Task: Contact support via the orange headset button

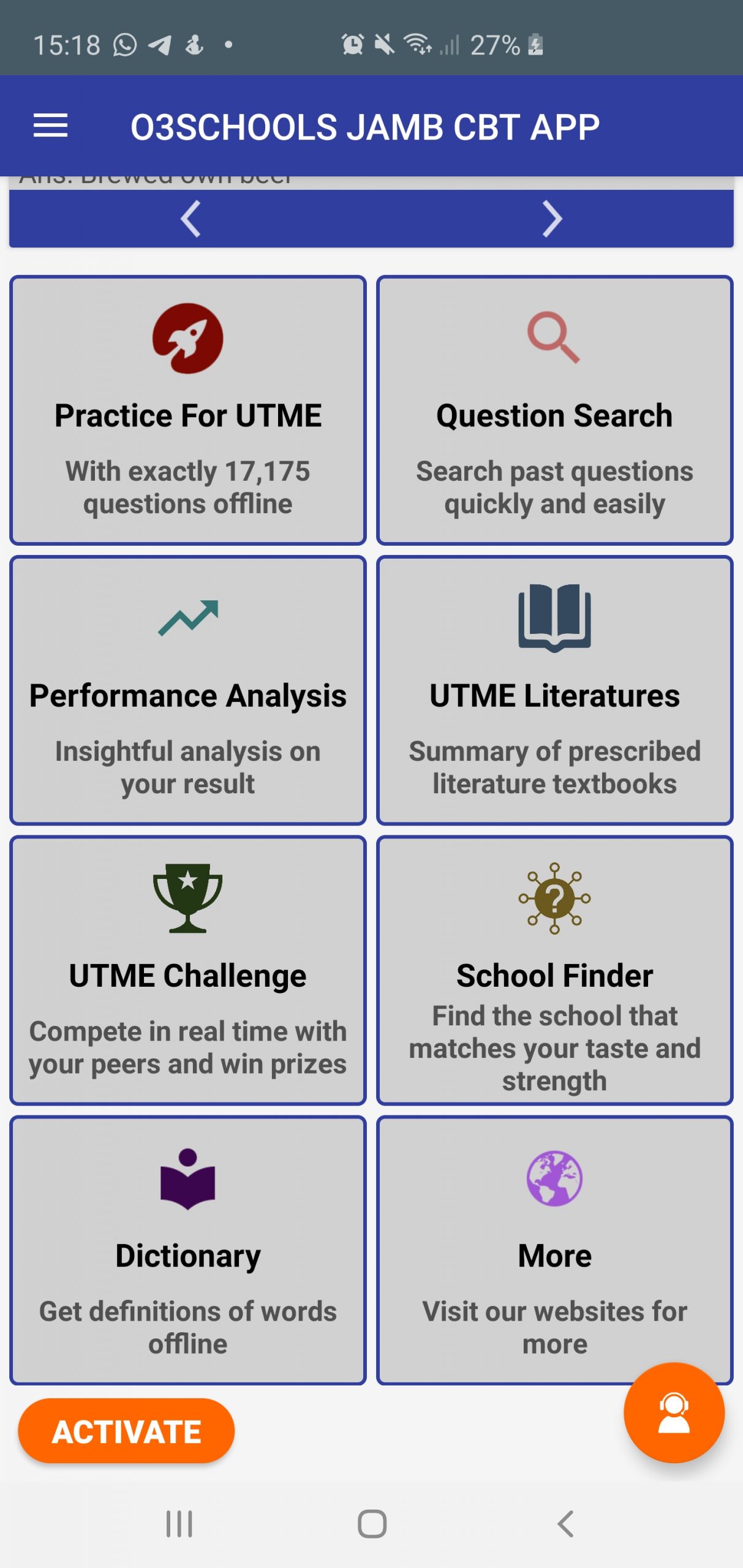Action: click(x=674, y=1412)
